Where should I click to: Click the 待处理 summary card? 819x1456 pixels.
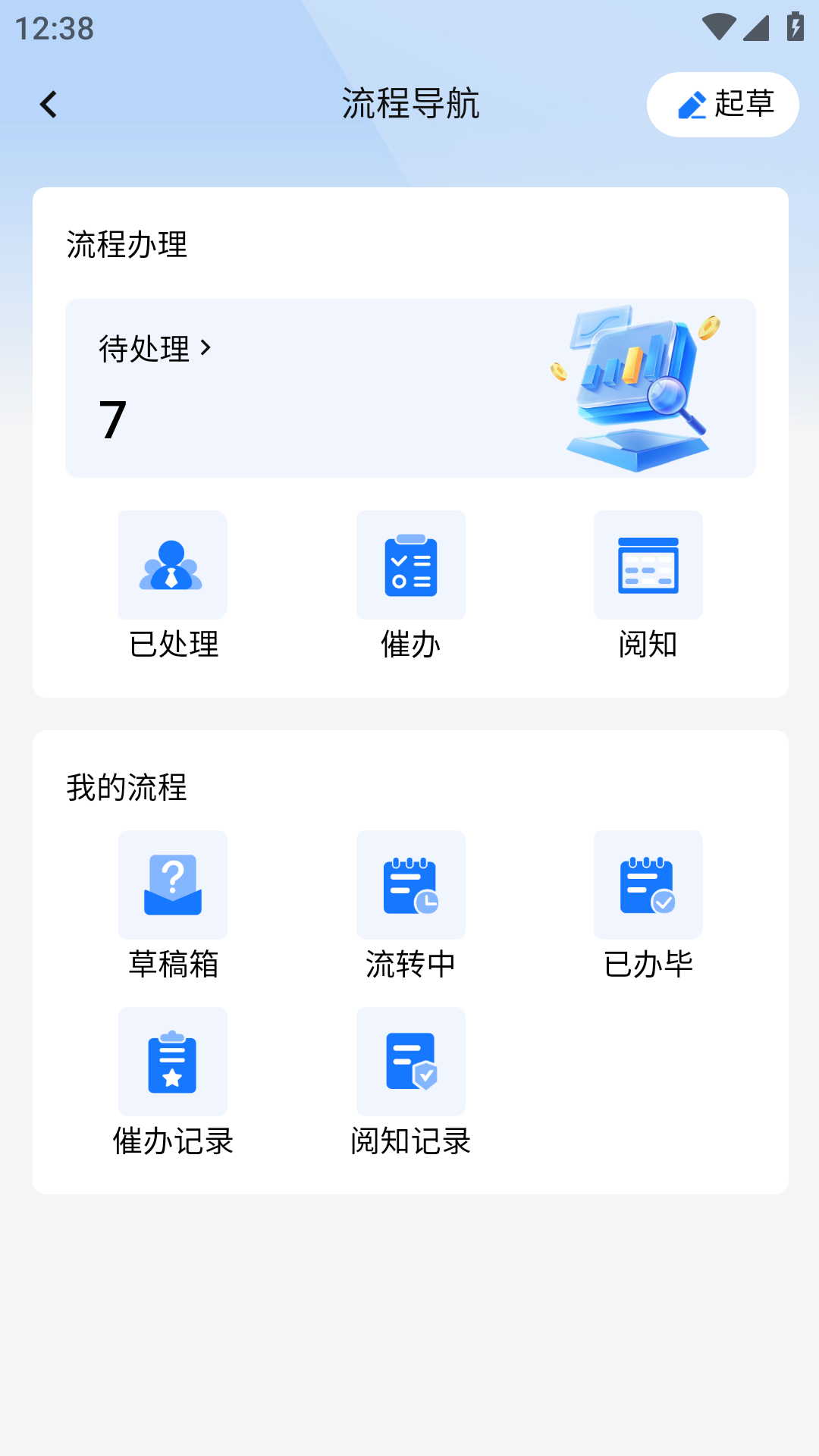click(x=409, y=388)
